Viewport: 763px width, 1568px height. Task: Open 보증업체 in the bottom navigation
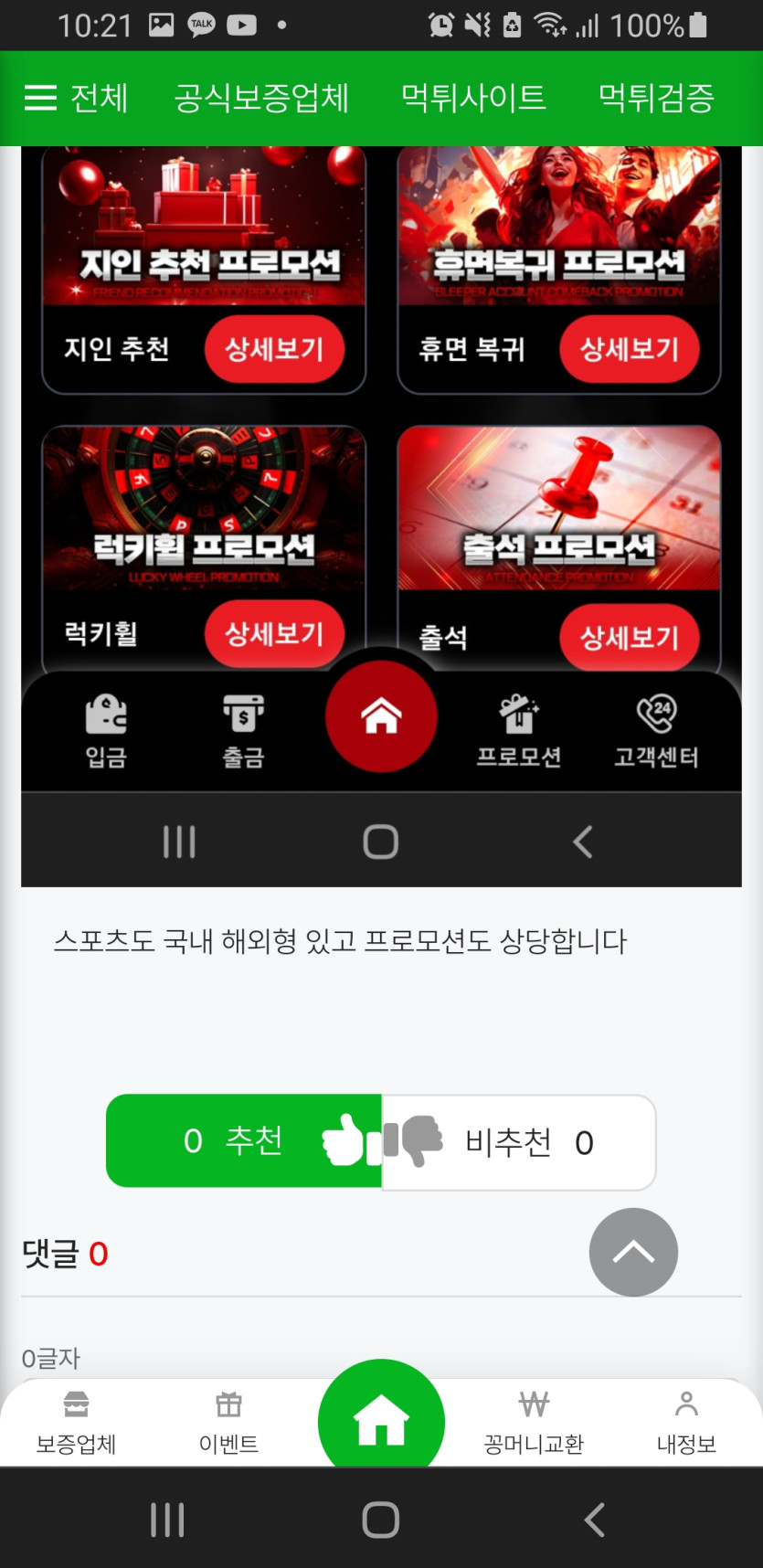pos(76,1424)
